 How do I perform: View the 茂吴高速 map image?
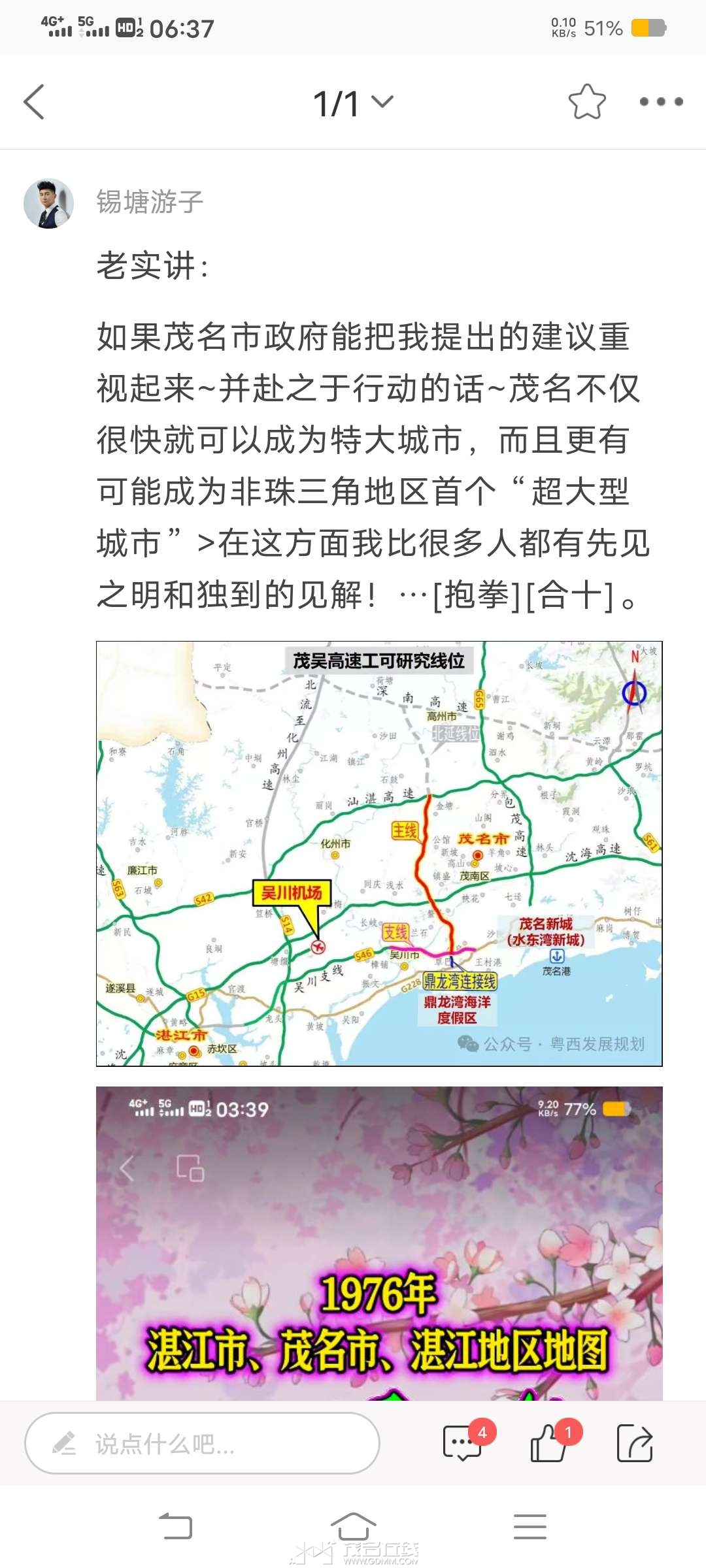379,853
